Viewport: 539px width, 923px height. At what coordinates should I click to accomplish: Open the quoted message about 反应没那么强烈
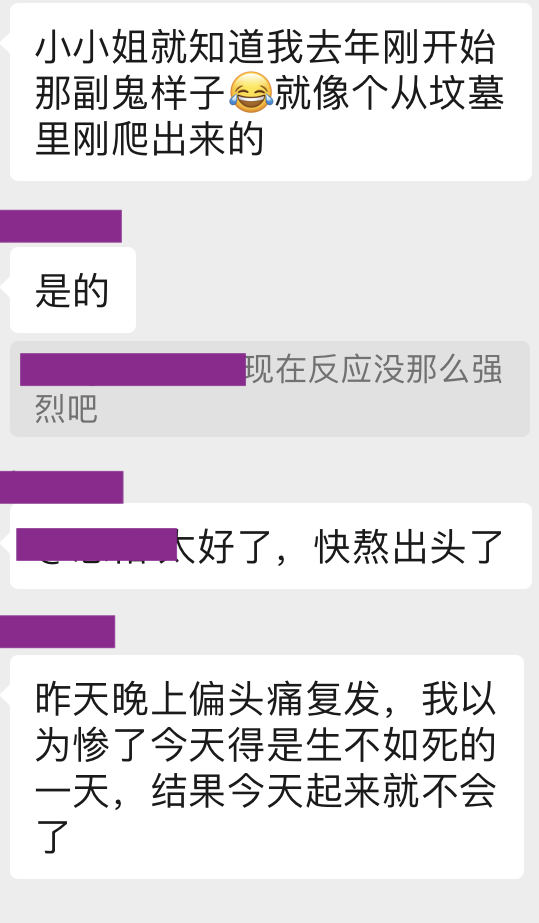click(x=270, y=389)
